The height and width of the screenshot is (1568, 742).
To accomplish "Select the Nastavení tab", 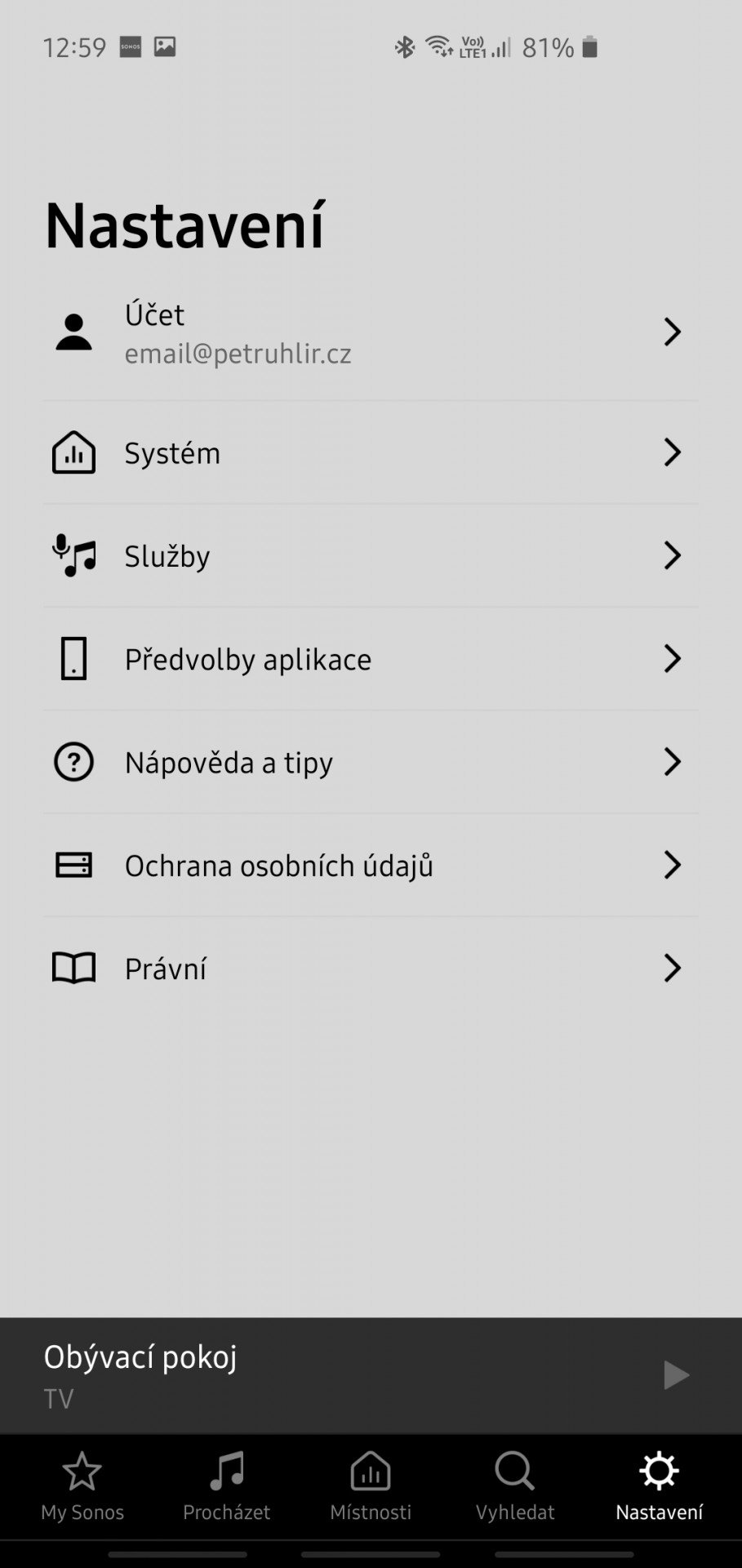I will (659, 1487).
